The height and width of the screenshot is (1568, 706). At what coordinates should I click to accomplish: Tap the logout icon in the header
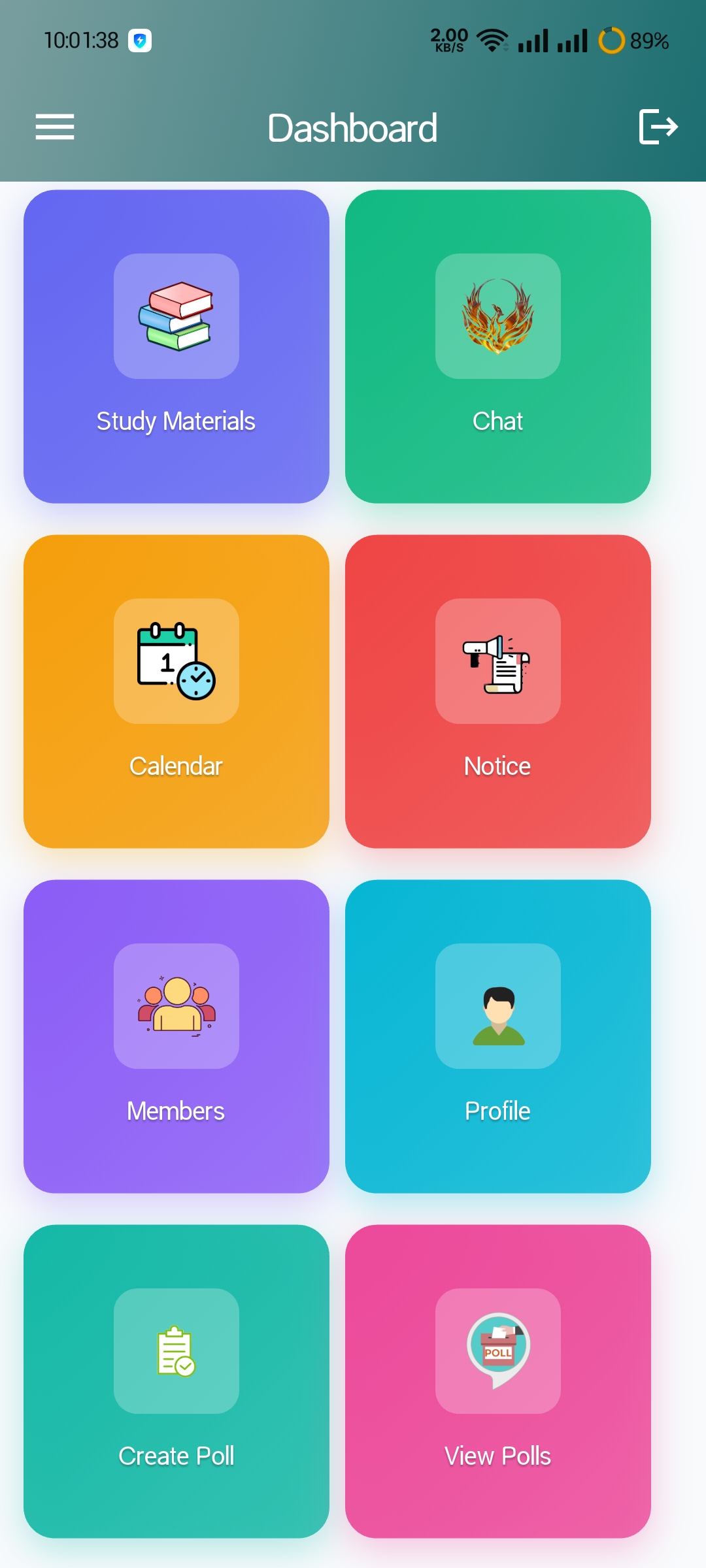click(x=658, y=127)
